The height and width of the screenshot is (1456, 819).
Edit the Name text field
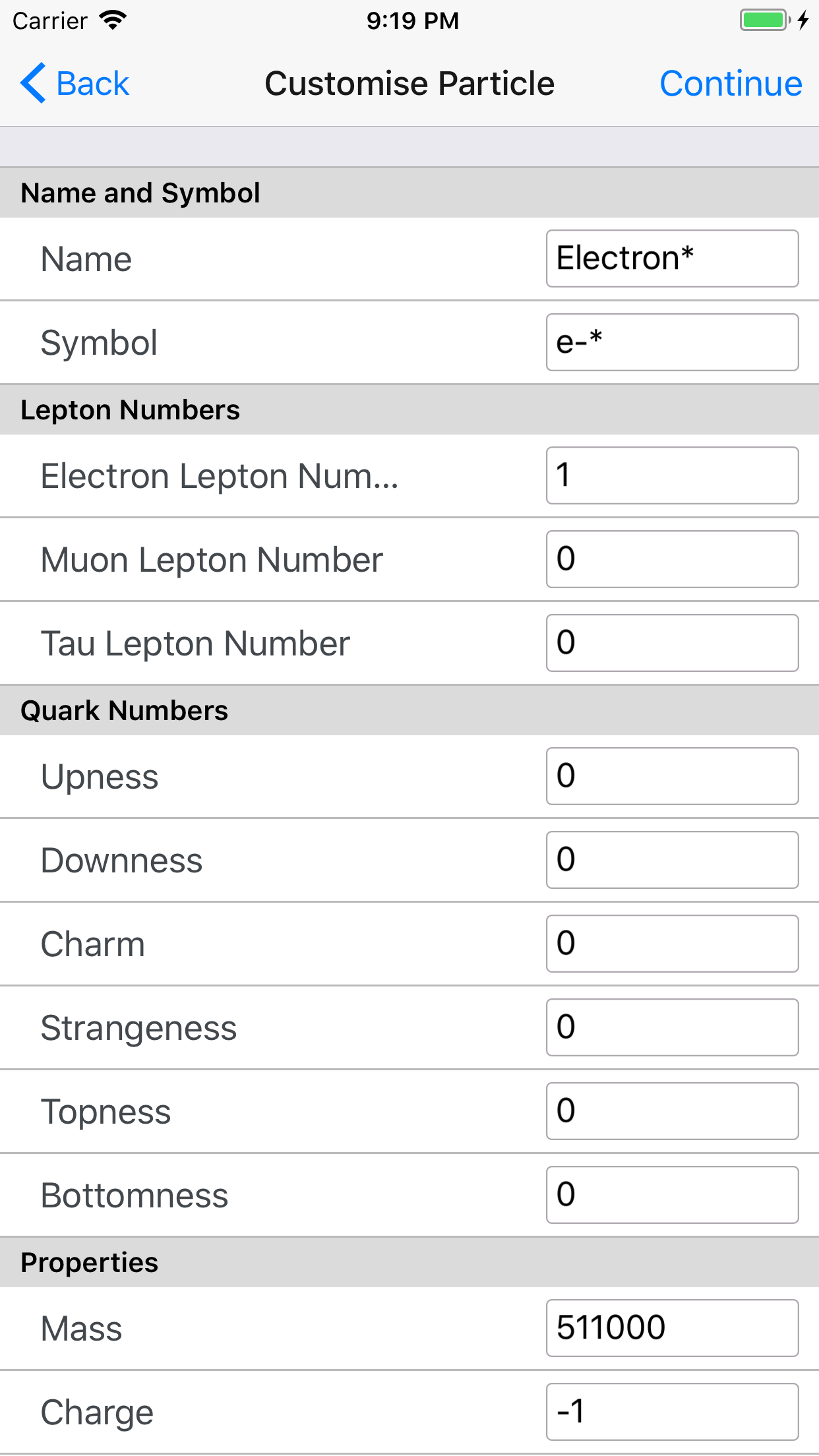pos(672,258)
